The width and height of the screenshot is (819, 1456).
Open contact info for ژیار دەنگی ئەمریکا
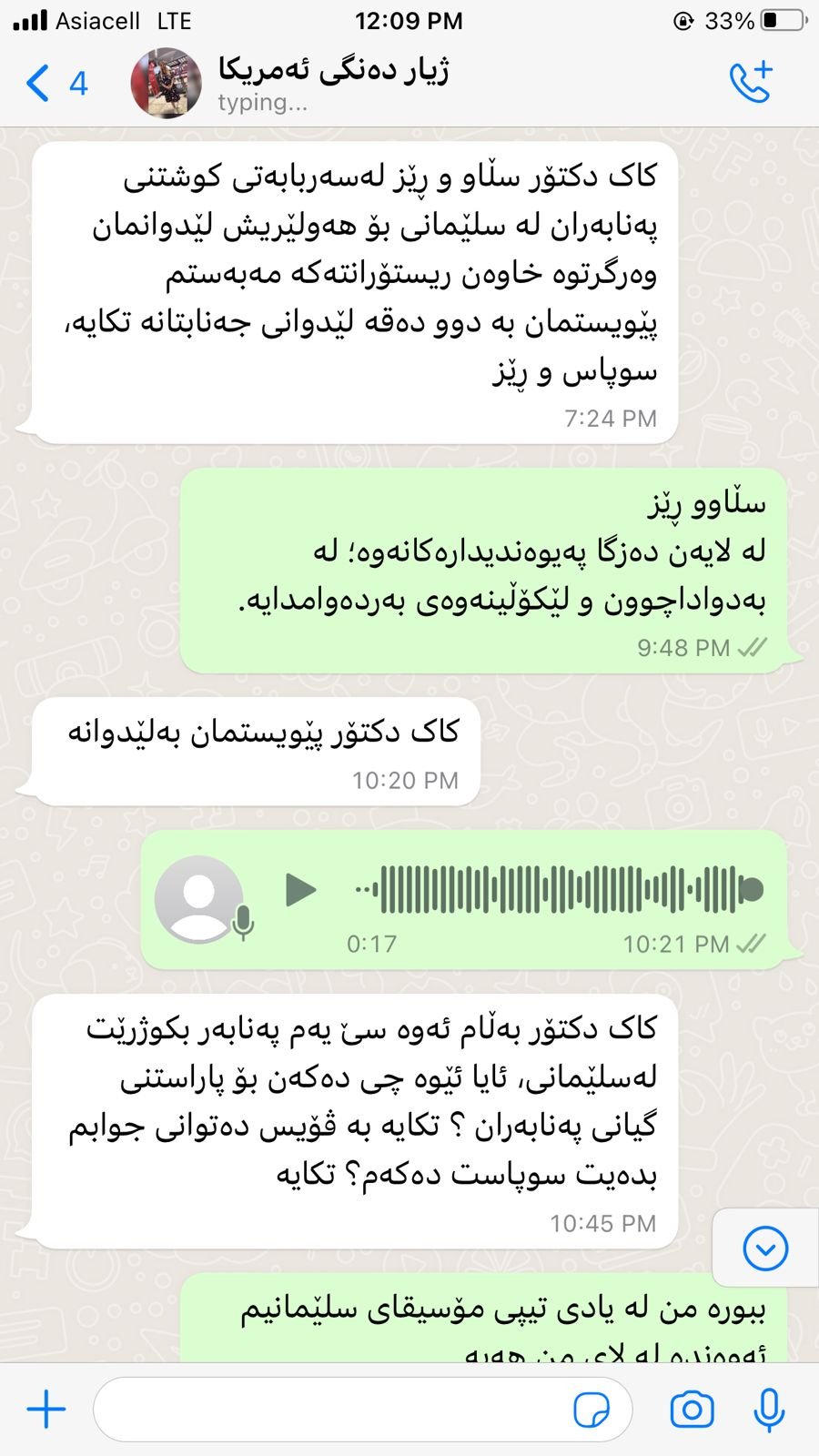333,73
